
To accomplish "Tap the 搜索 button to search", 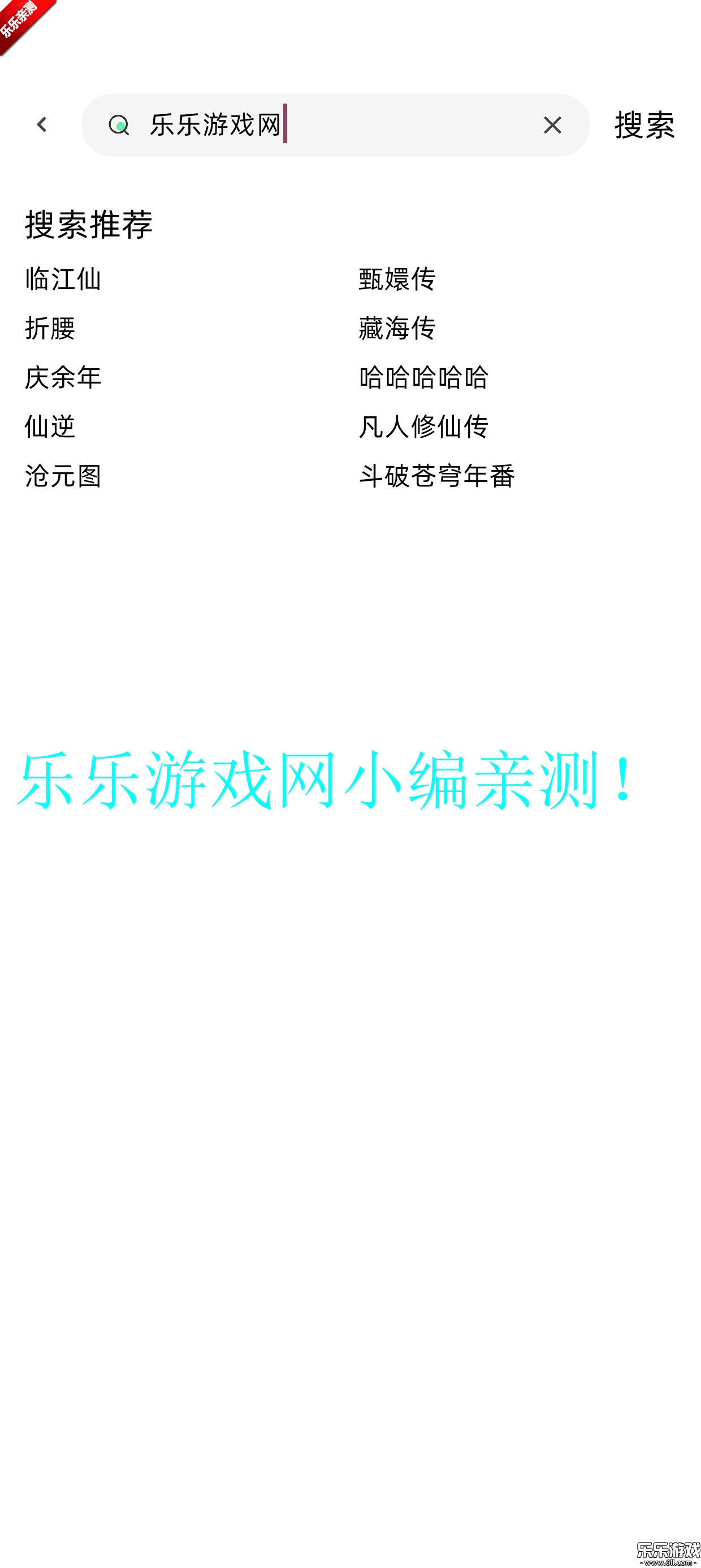I will [x=644, y=126].
